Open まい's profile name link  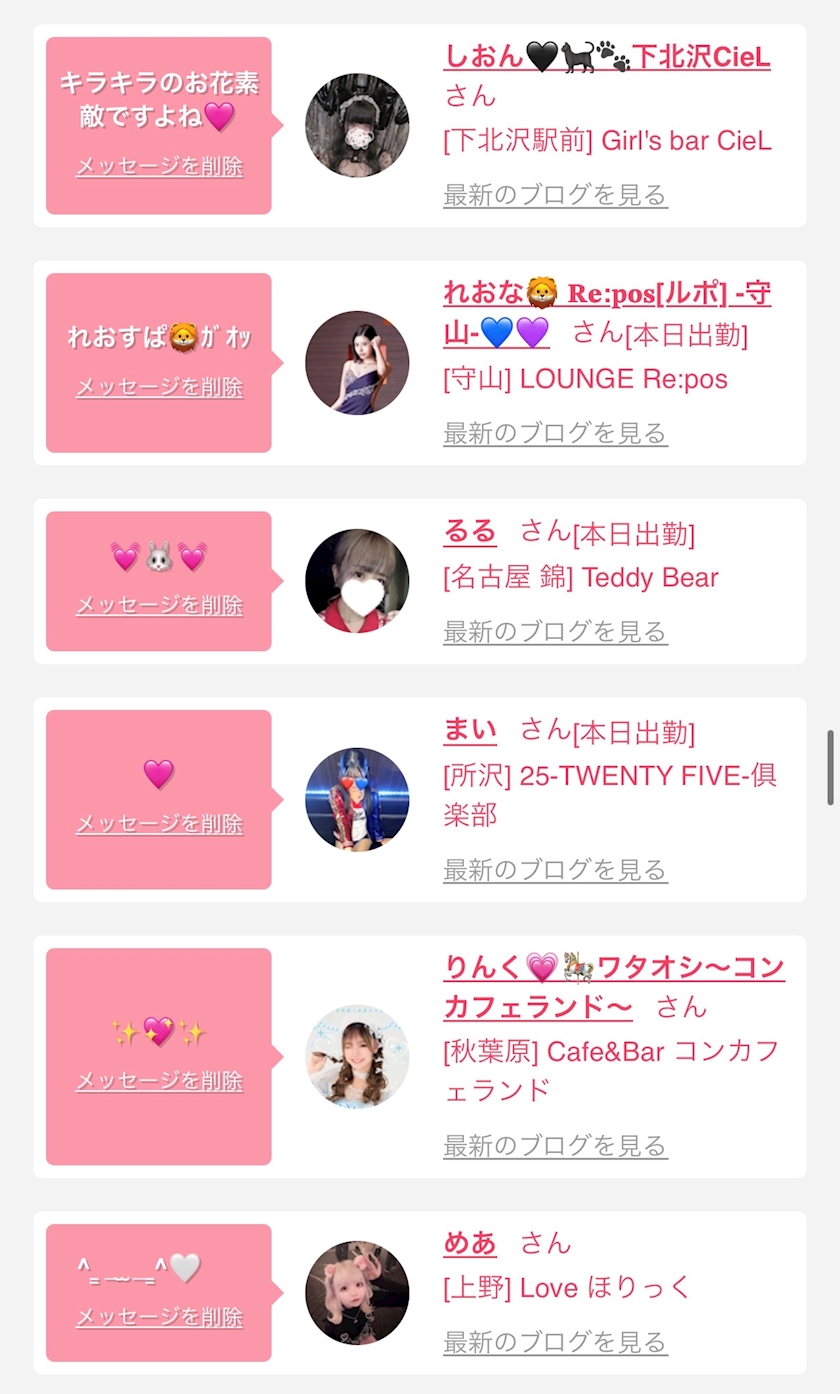point(470,731)
